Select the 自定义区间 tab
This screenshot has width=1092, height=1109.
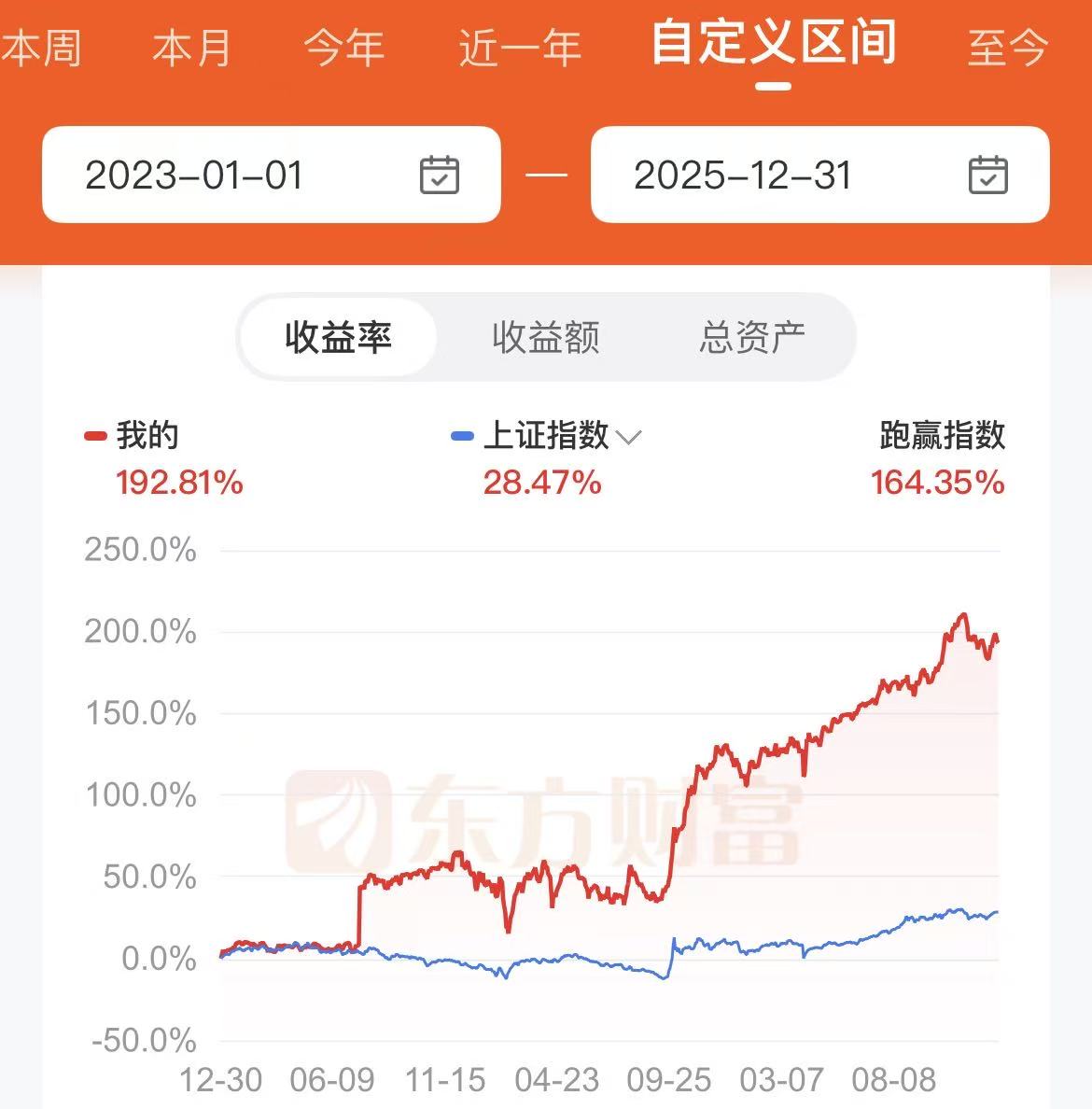click(x=773, y=44)
